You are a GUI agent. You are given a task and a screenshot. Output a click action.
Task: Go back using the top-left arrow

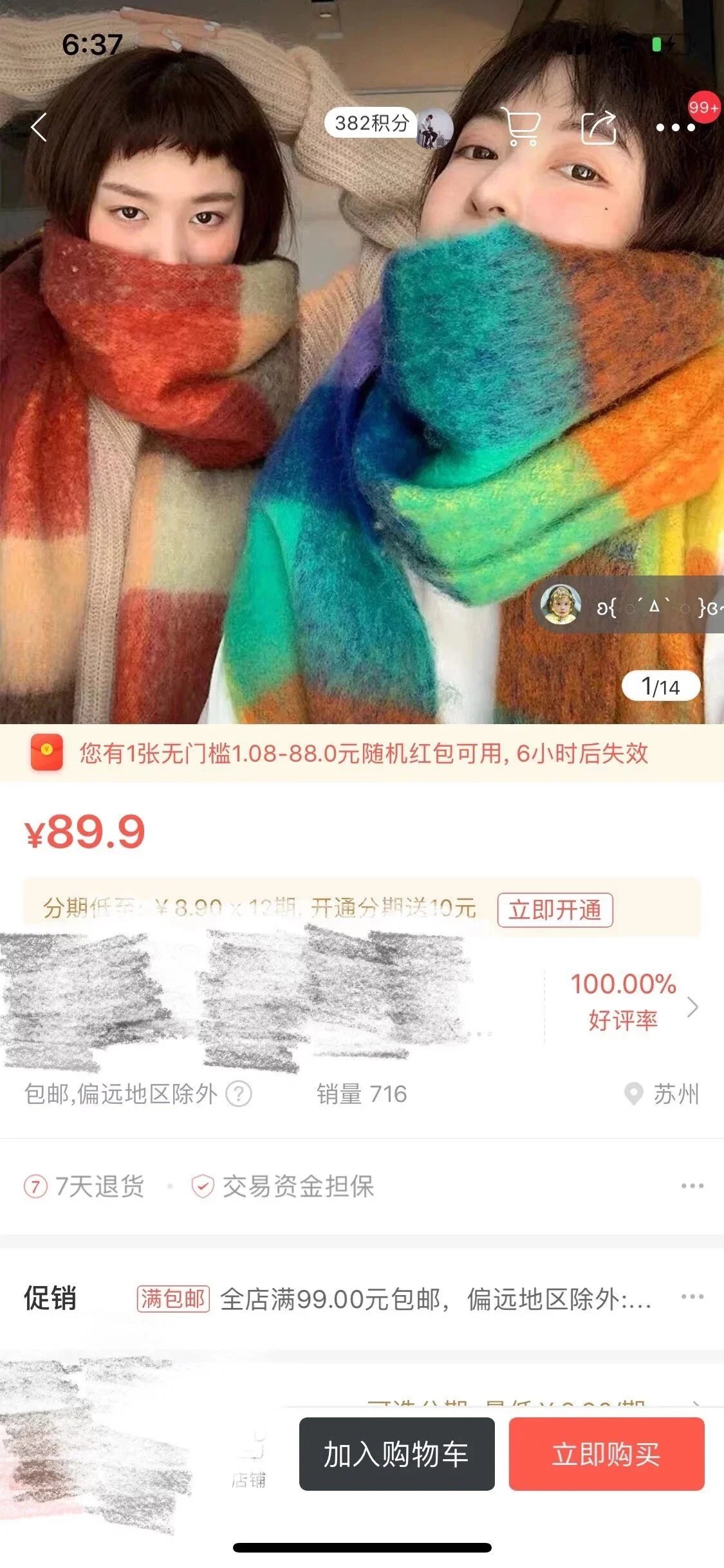click(39, 127)
